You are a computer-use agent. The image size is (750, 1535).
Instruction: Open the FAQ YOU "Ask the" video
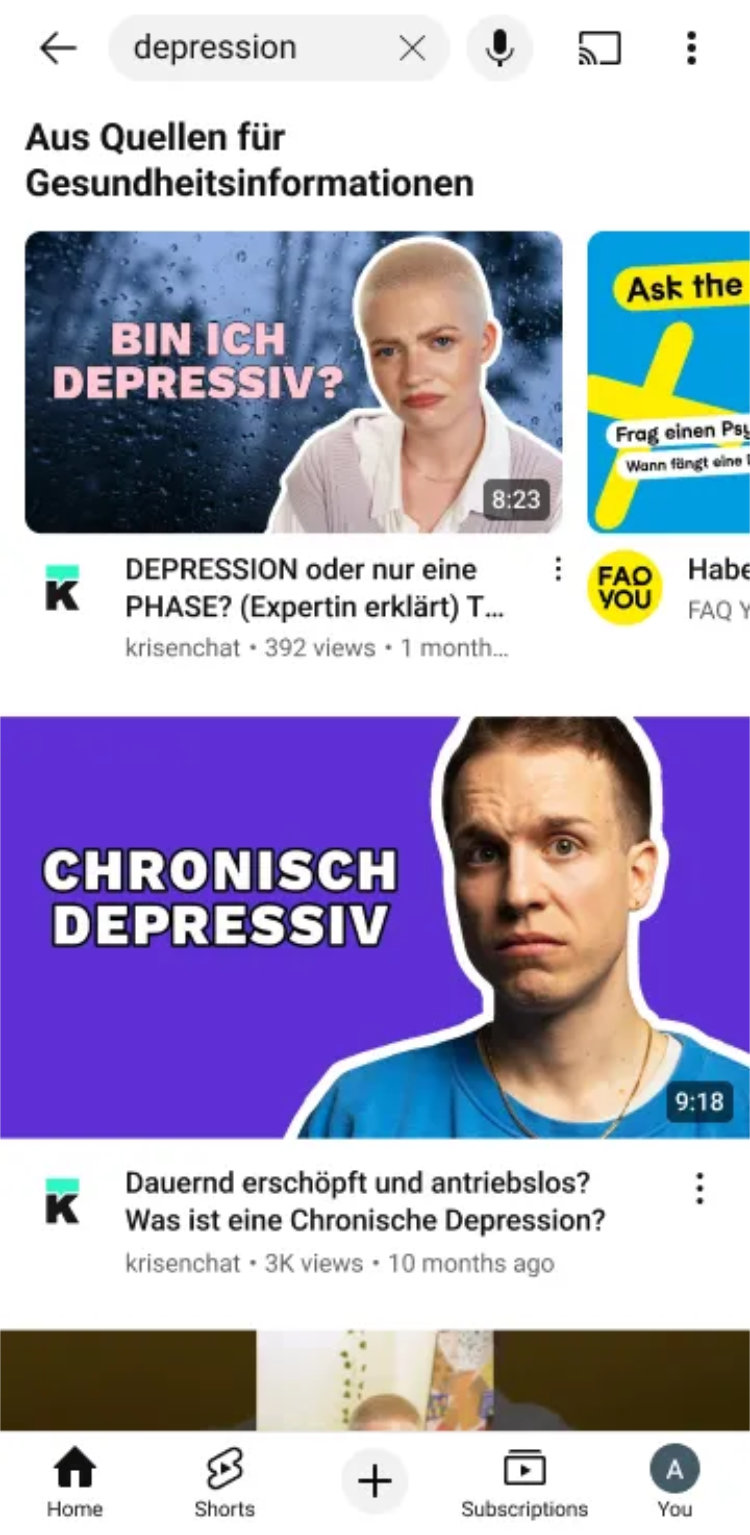coord(670,382)
